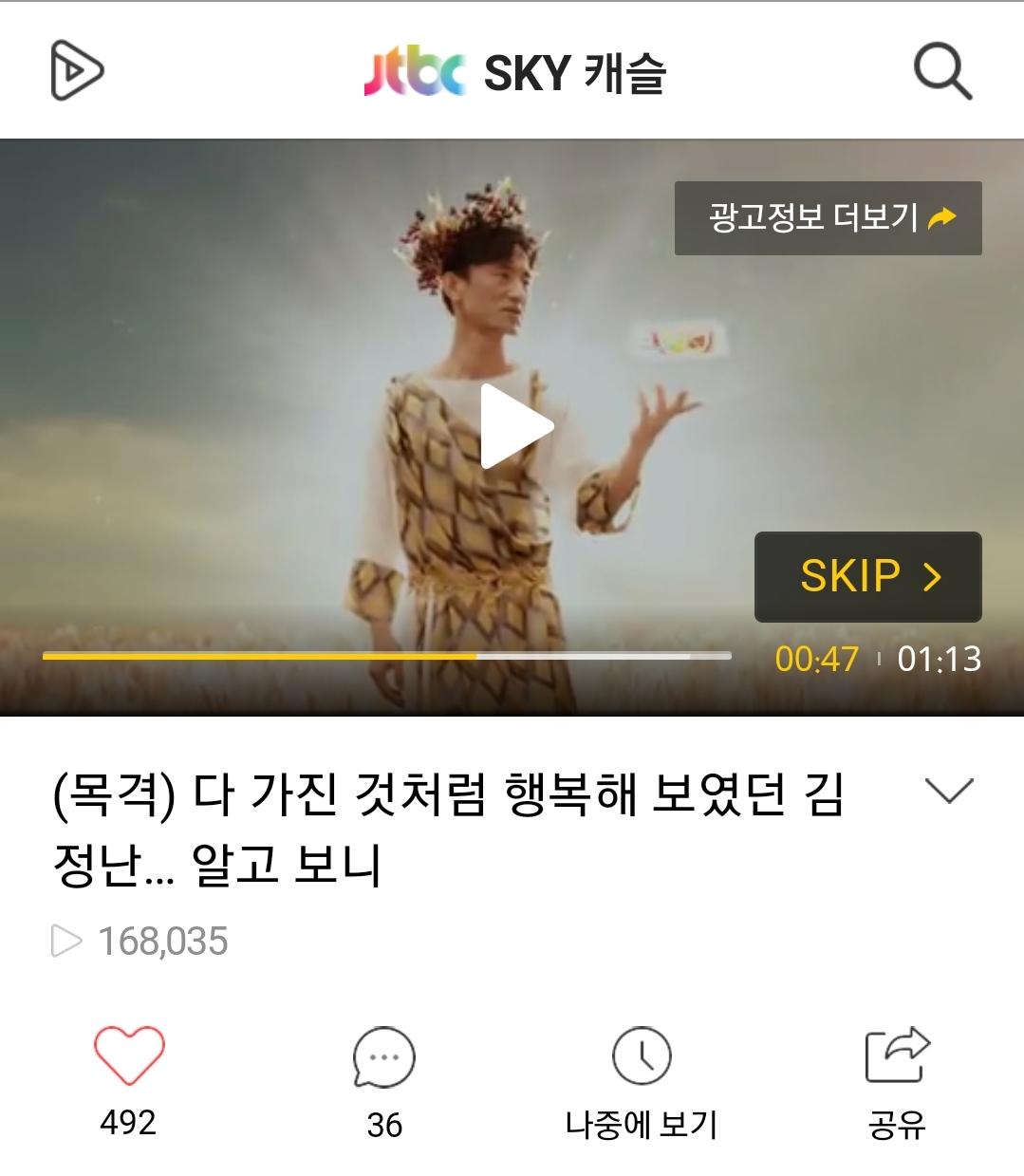The width and height of the screenshot is (1024, 1176).
Task: Click the like count number 492
Action: [x=131, y=1126]
